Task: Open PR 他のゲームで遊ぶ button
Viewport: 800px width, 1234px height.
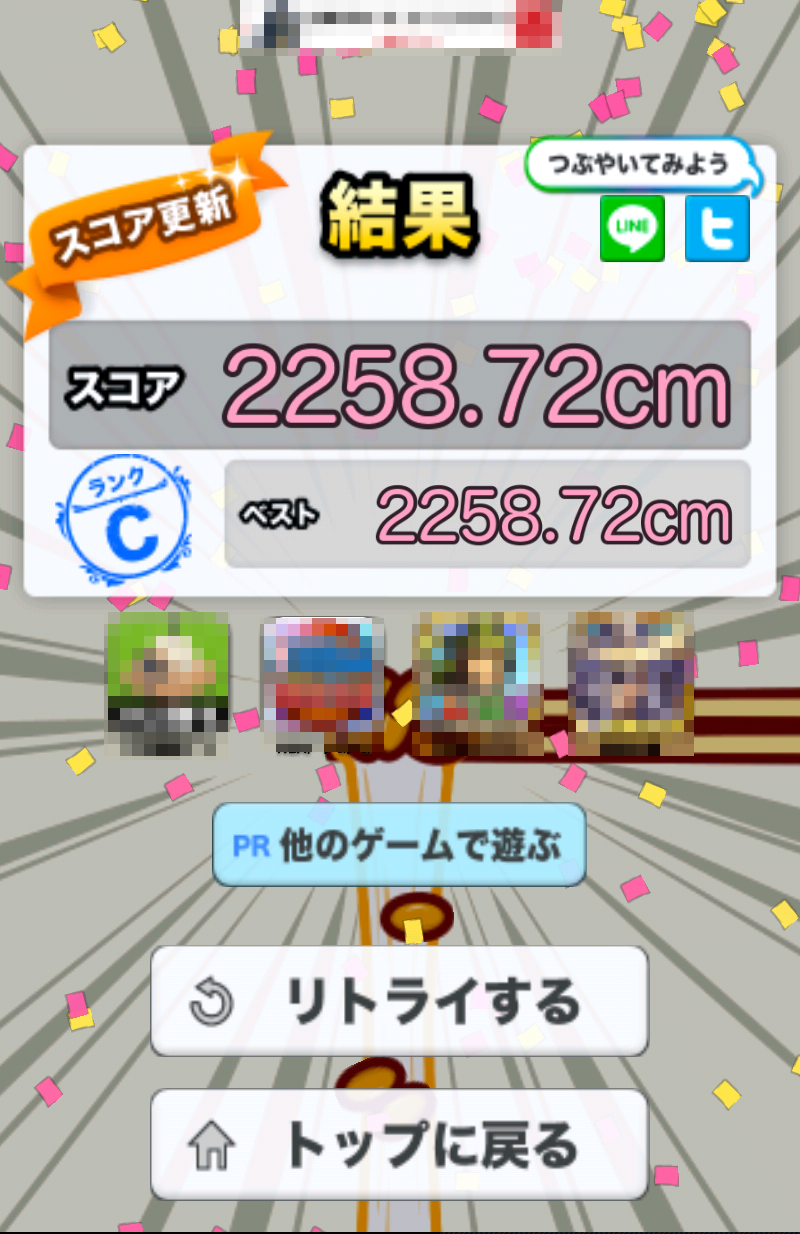Action: (x=399, y=845)
